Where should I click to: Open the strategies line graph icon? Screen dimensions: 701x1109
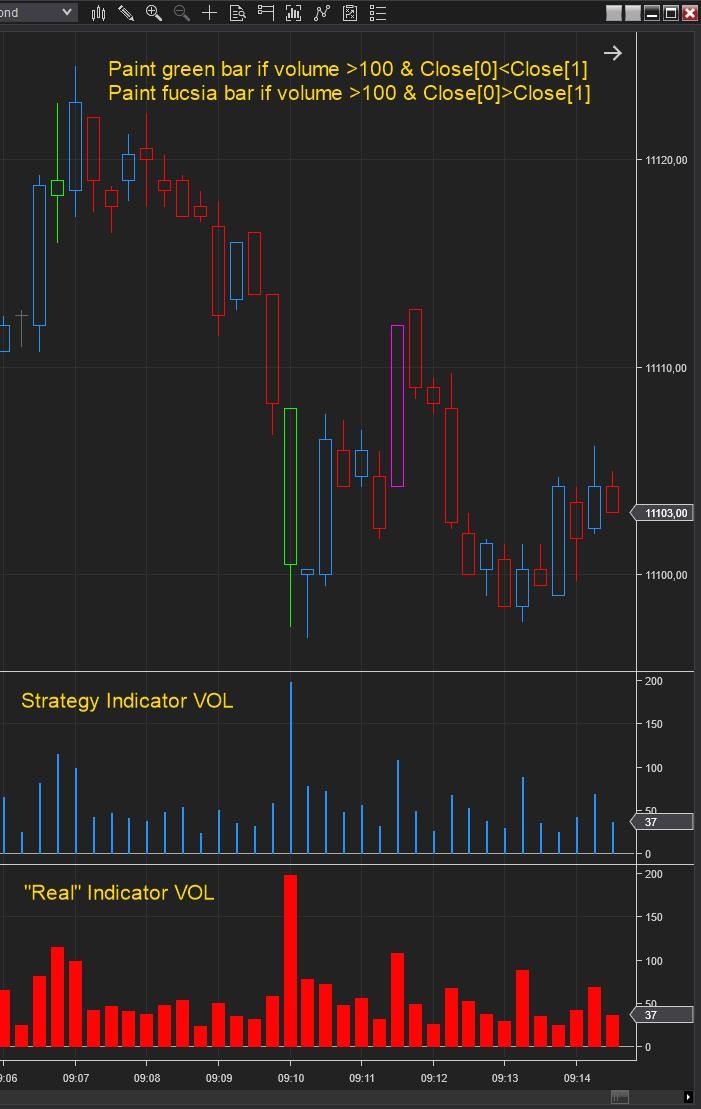[x=322, y=13]
